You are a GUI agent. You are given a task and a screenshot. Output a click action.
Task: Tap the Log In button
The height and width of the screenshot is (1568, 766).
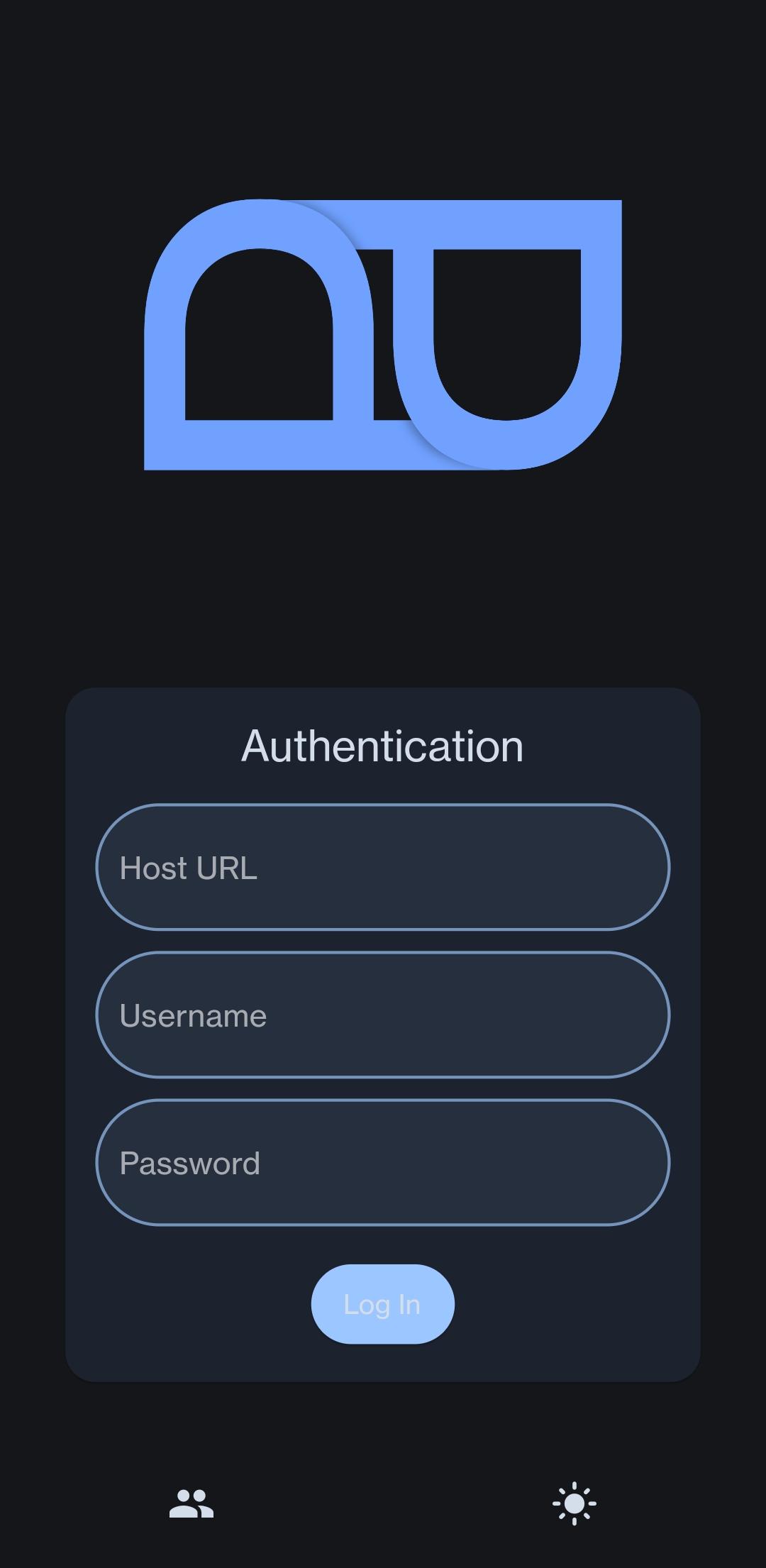[x=383, y=1304]
